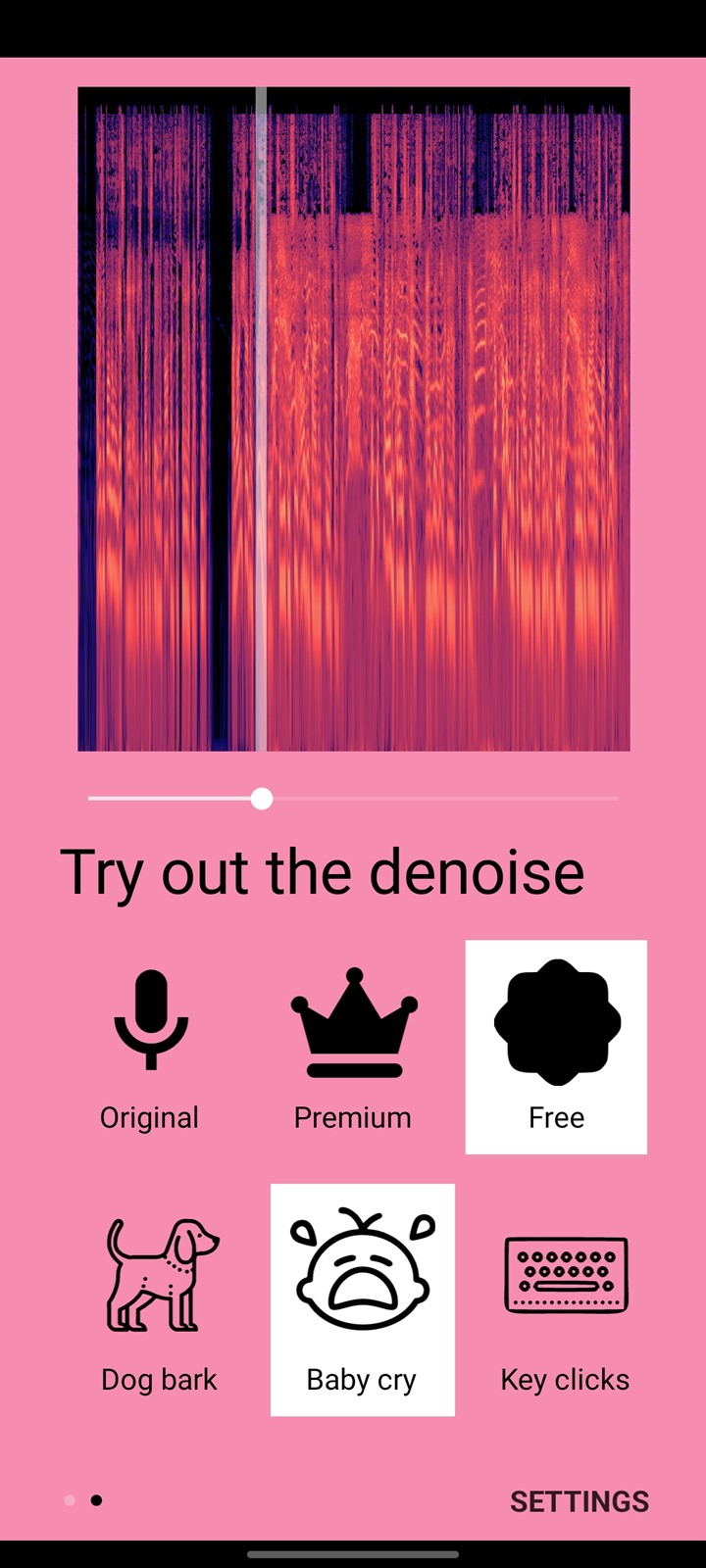
Task: Choose the Free denoise mode
Action: point(556,1047)
